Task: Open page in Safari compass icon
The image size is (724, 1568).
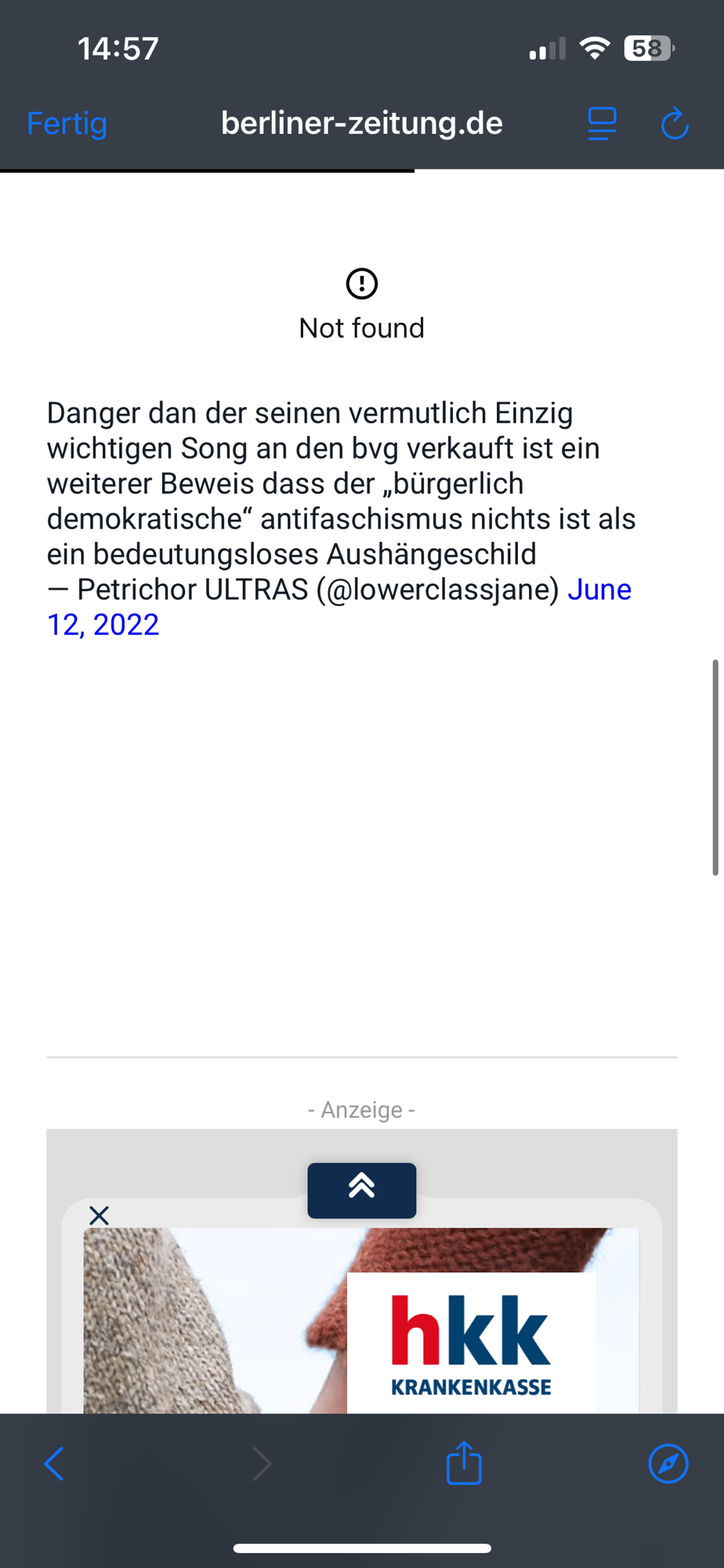Action: (x=668, y=1463)
